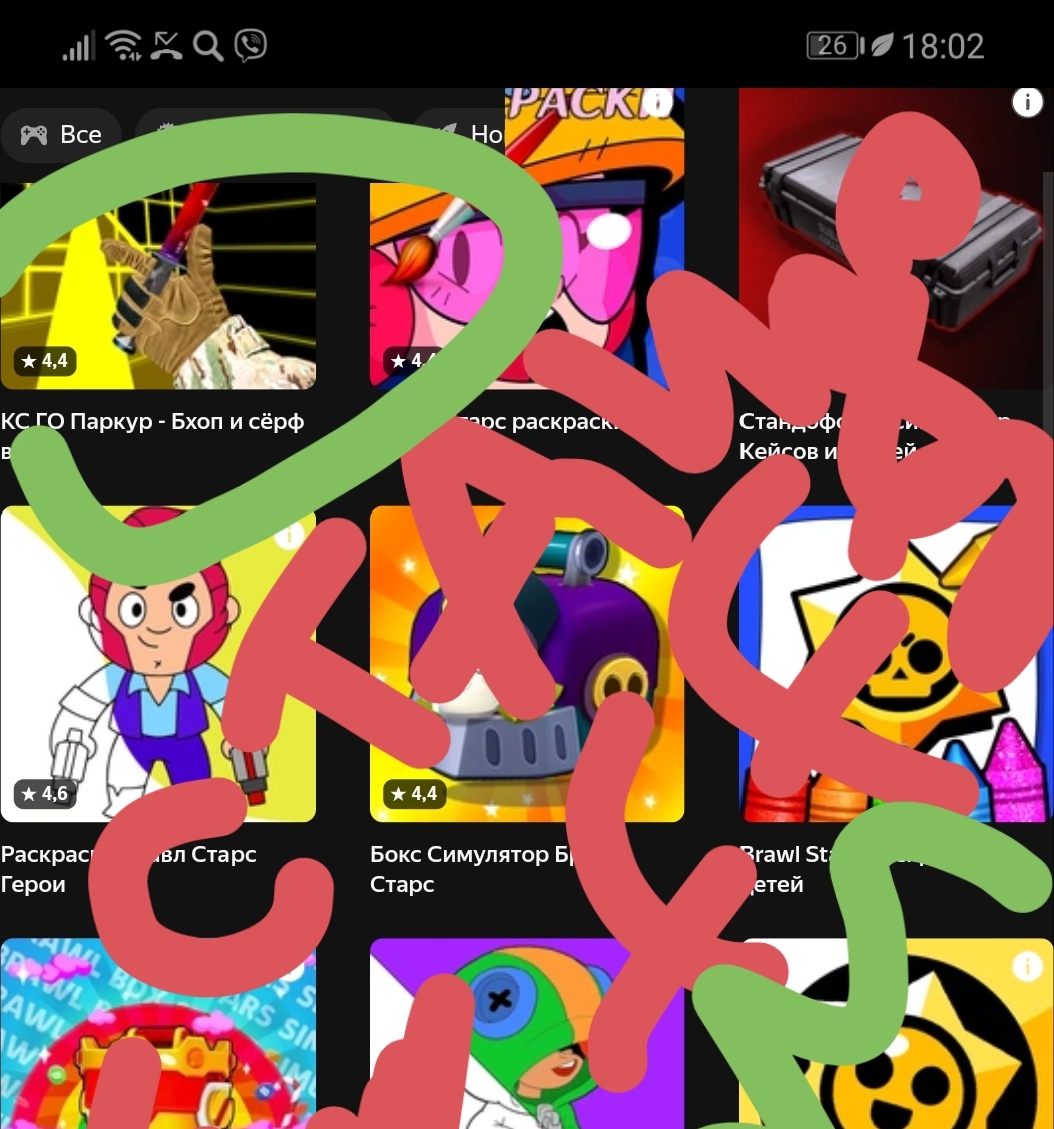The image size is (1054, 1129).
Task: Open the Brawl Stars coloring game for kids
Action: pos(895,663)
